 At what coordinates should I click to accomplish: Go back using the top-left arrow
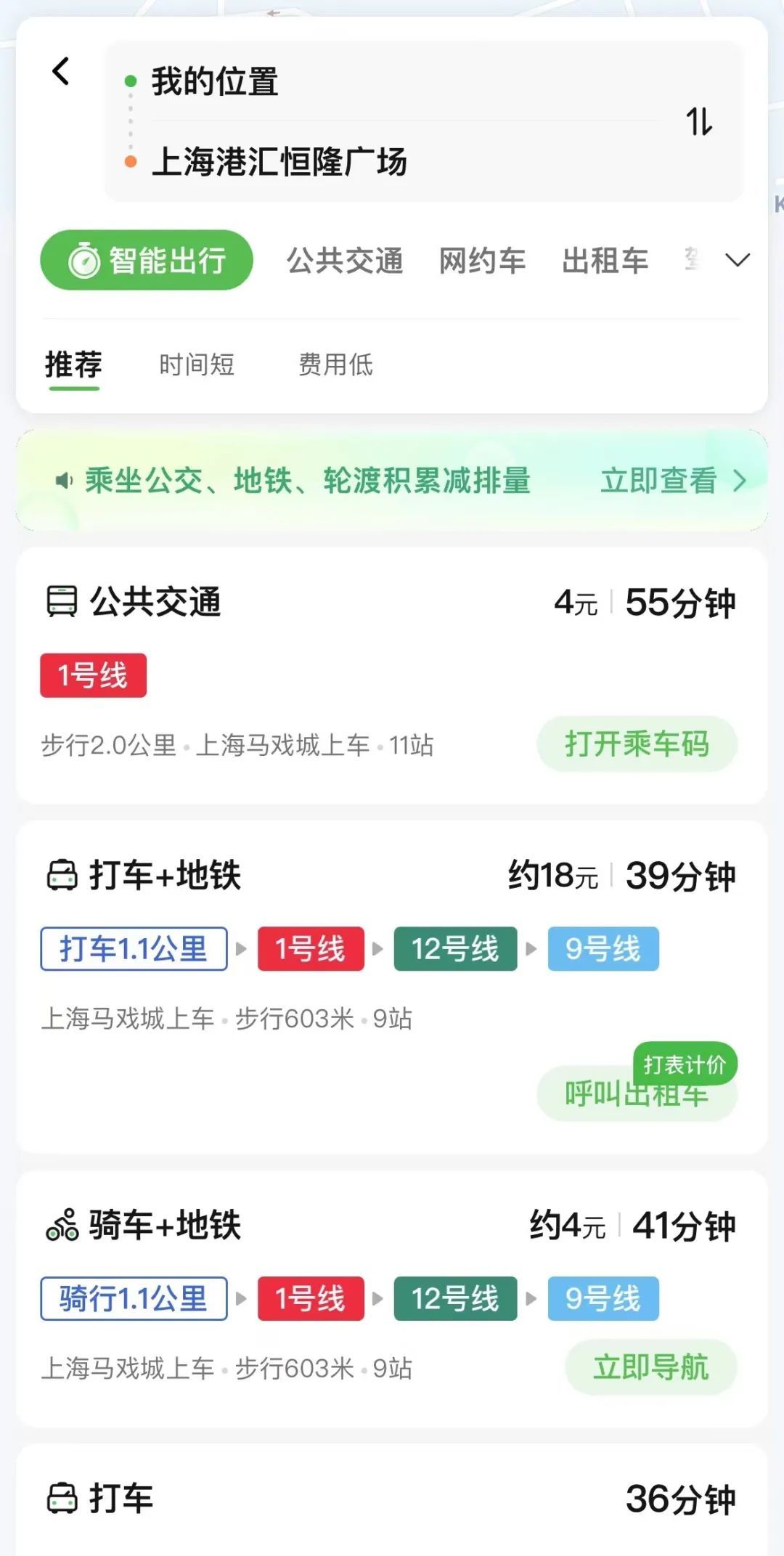pos(61,72)
